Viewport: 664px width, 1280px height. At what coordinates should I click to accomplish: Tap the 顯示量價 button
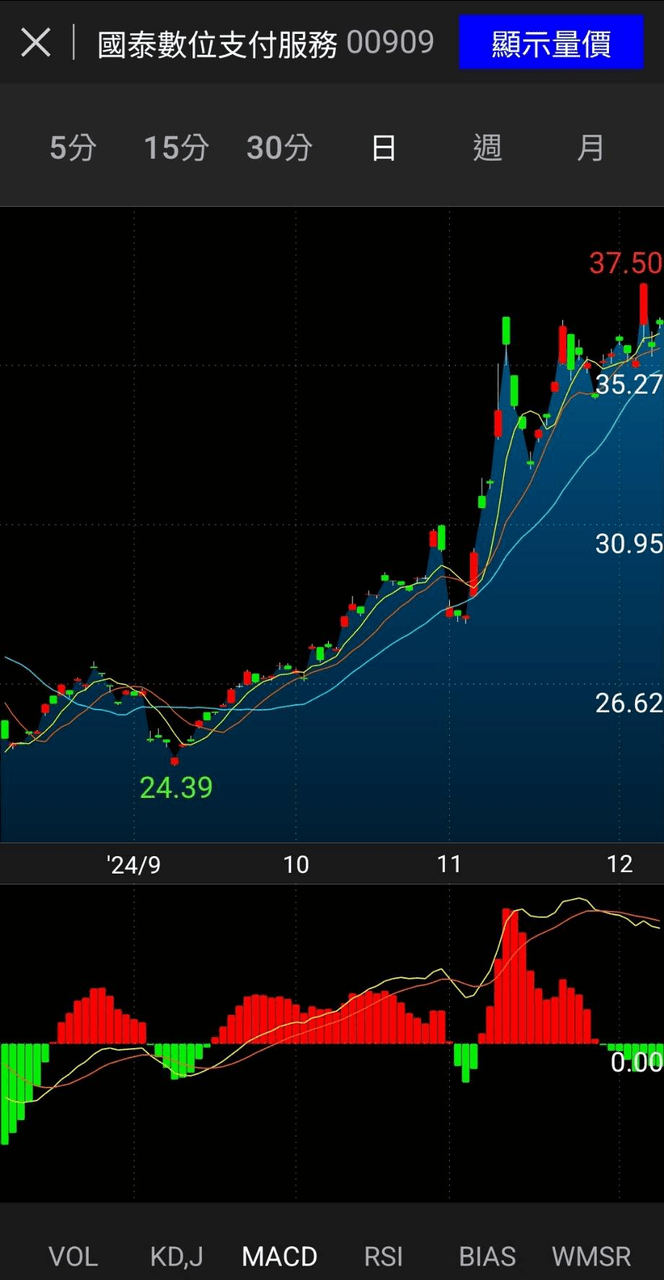(551, 43)
